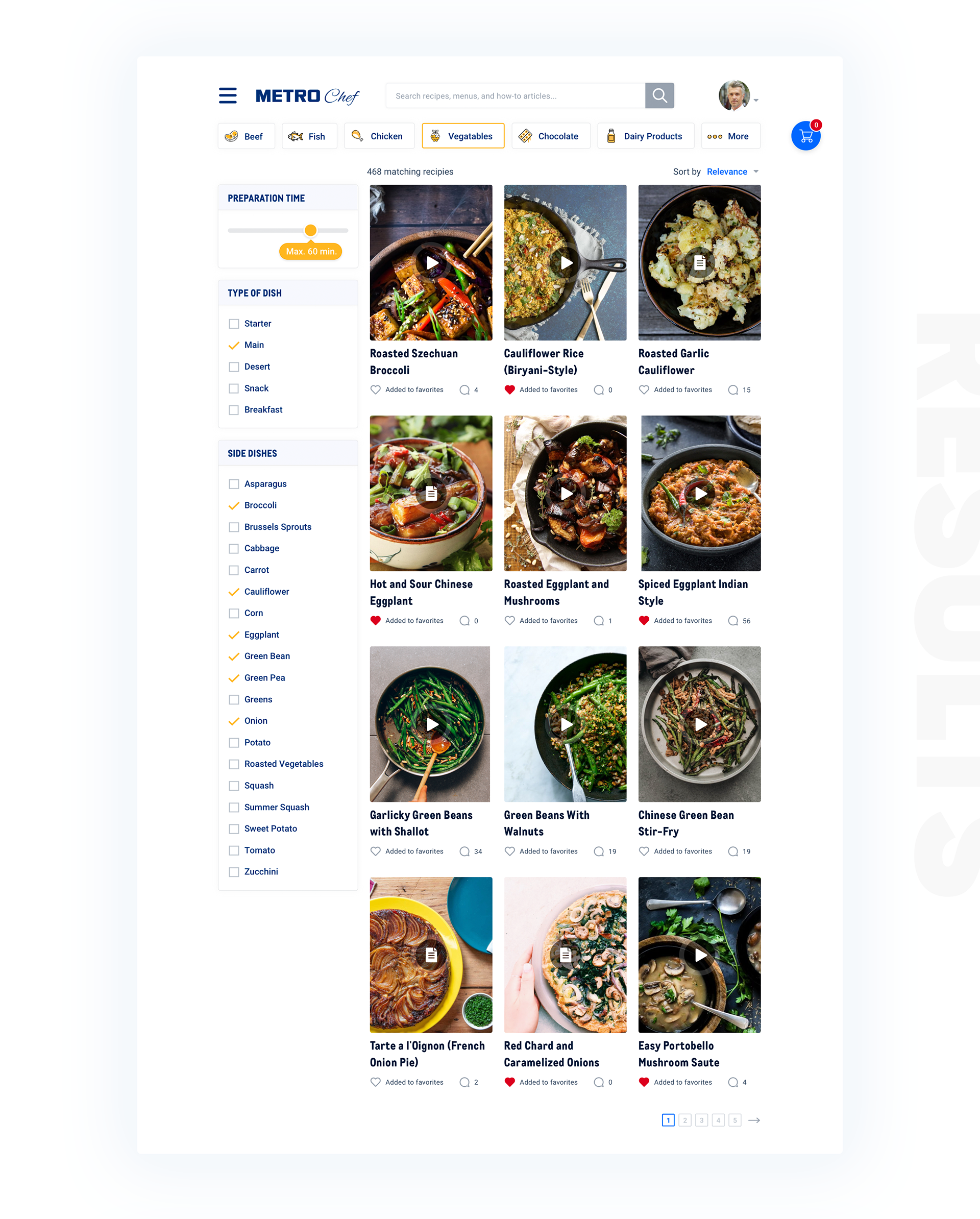Check the Asparagus side dish
980x1219 pixels.
click(234, 484)
